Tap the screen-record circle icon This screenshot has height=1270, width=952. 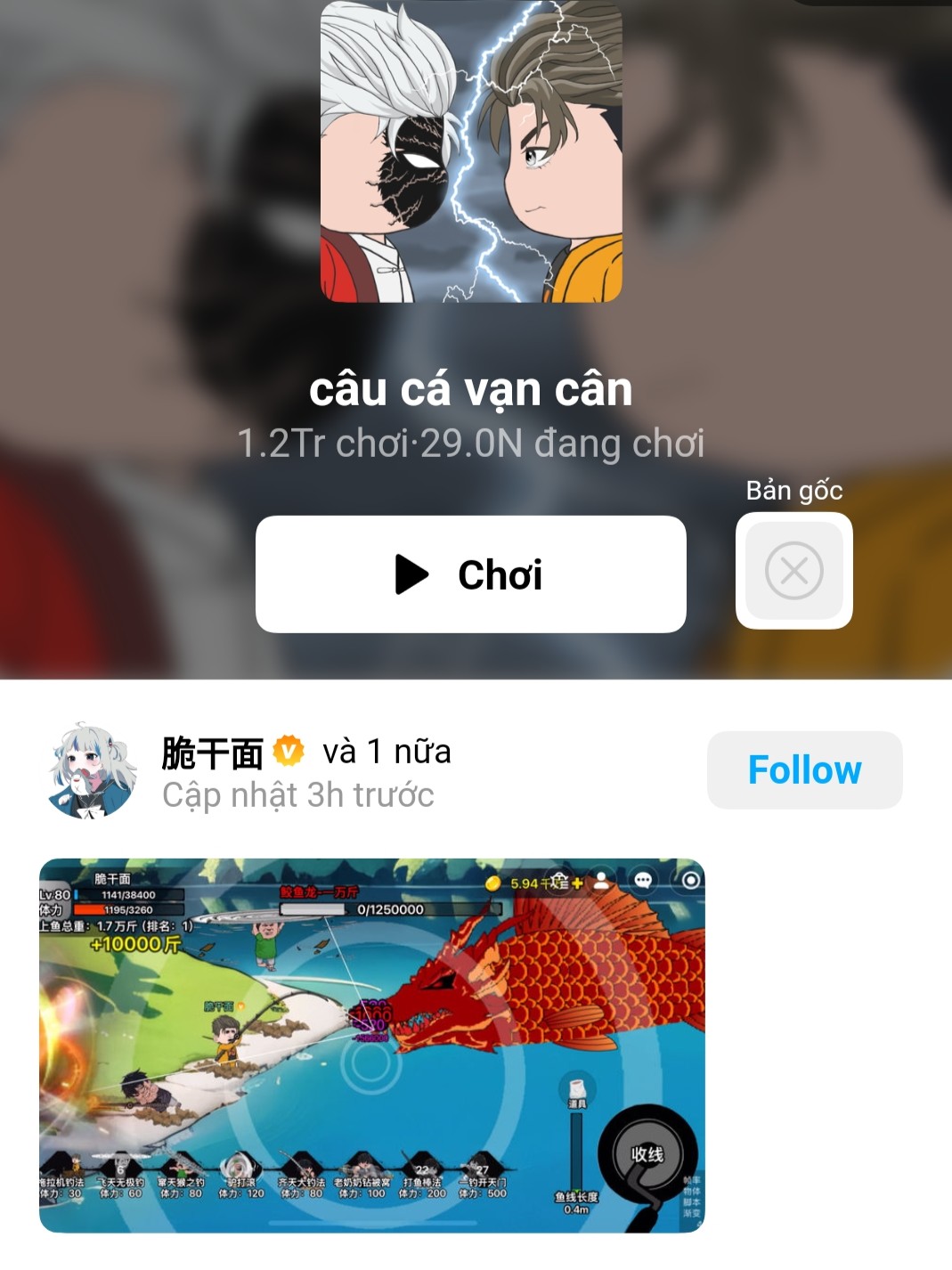point(690,880)
